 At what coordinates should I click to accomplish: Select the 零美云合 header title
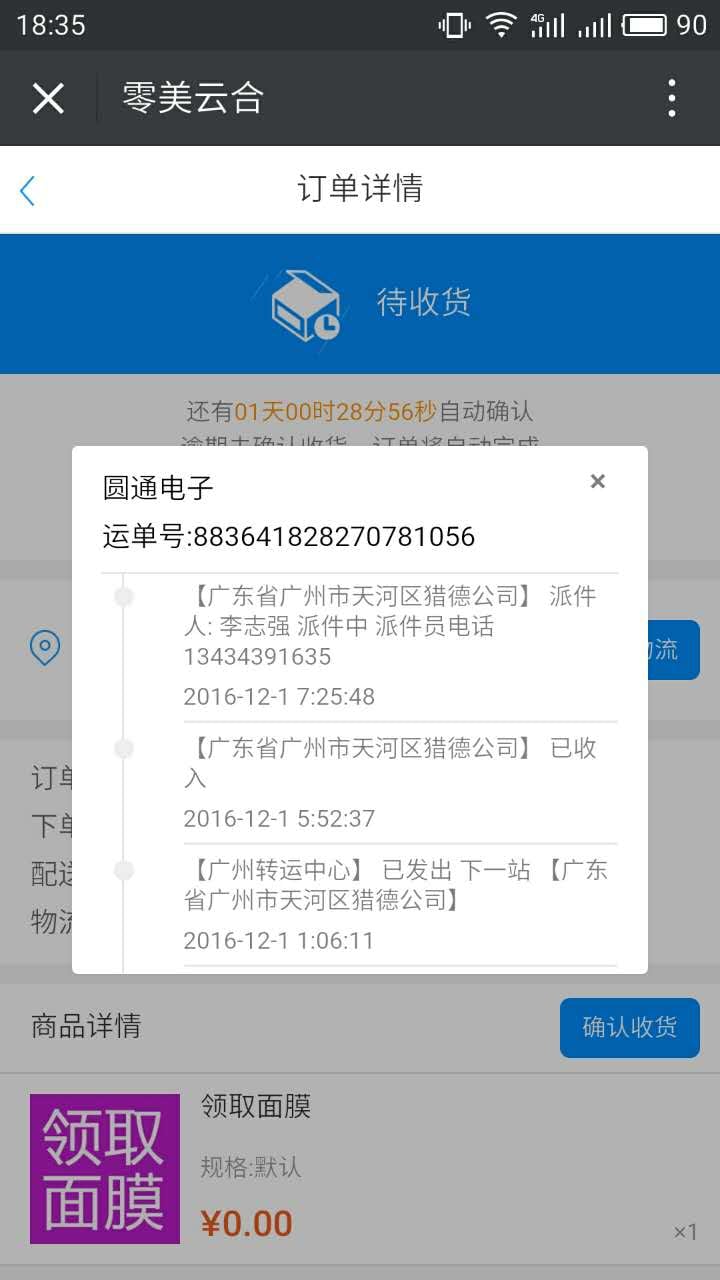coord(190,98)
